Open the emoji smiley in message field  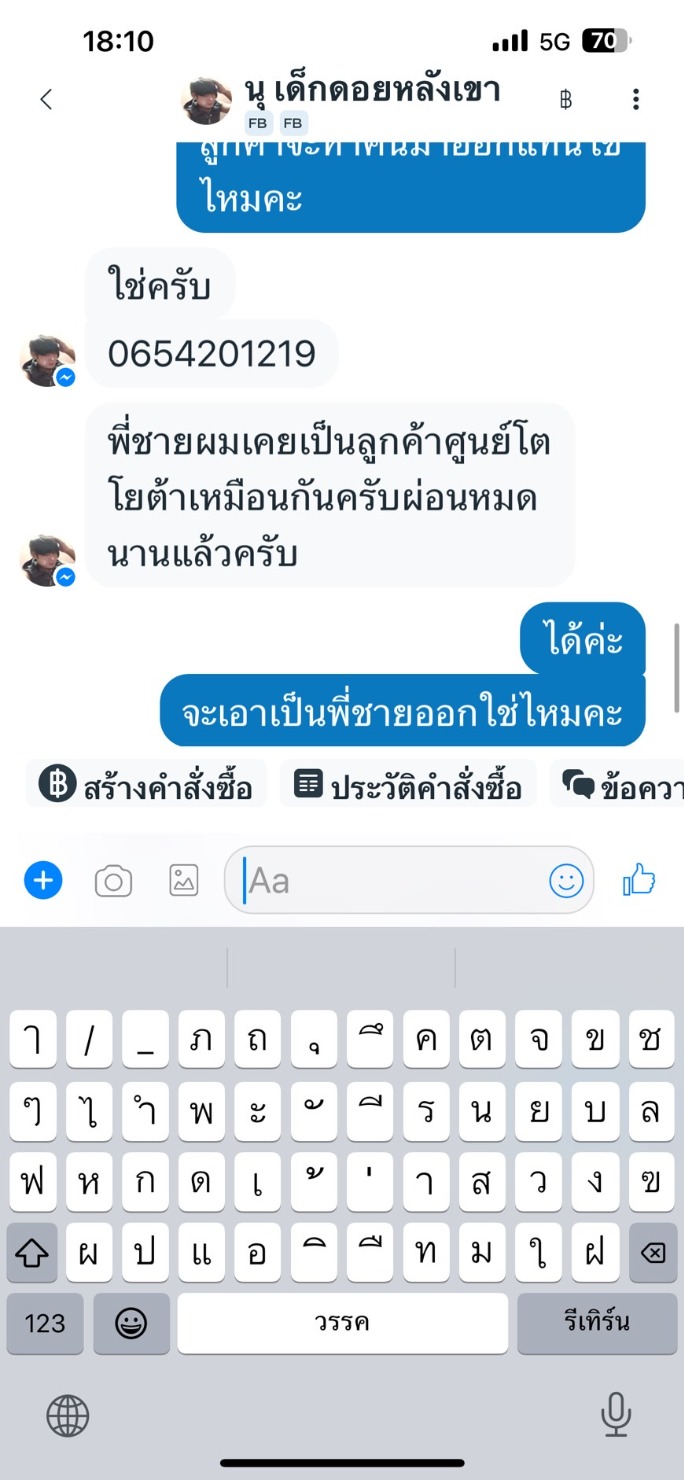click(566, 880)
